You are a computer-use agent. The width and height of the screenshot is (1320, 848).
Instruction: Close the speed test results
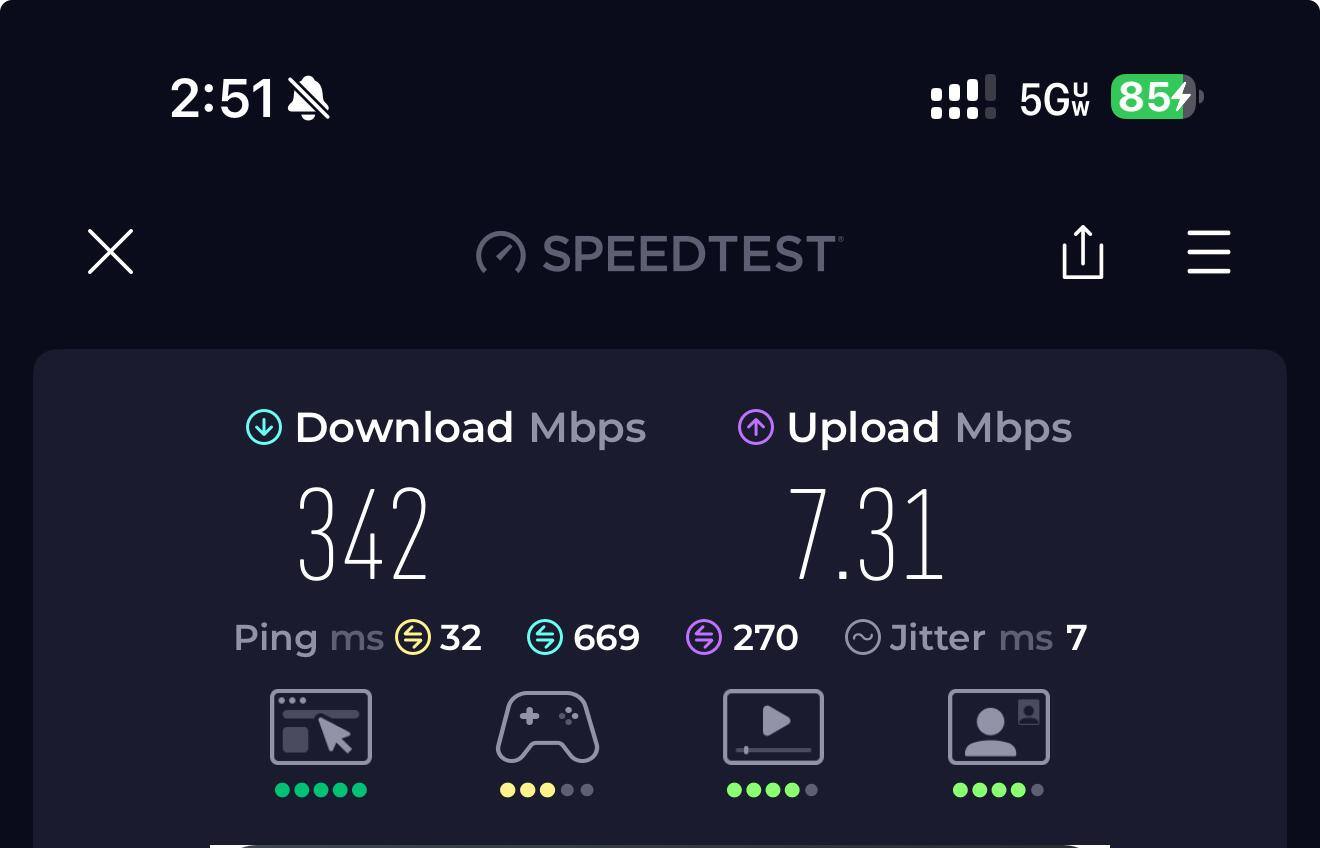[x=110, y=251]
